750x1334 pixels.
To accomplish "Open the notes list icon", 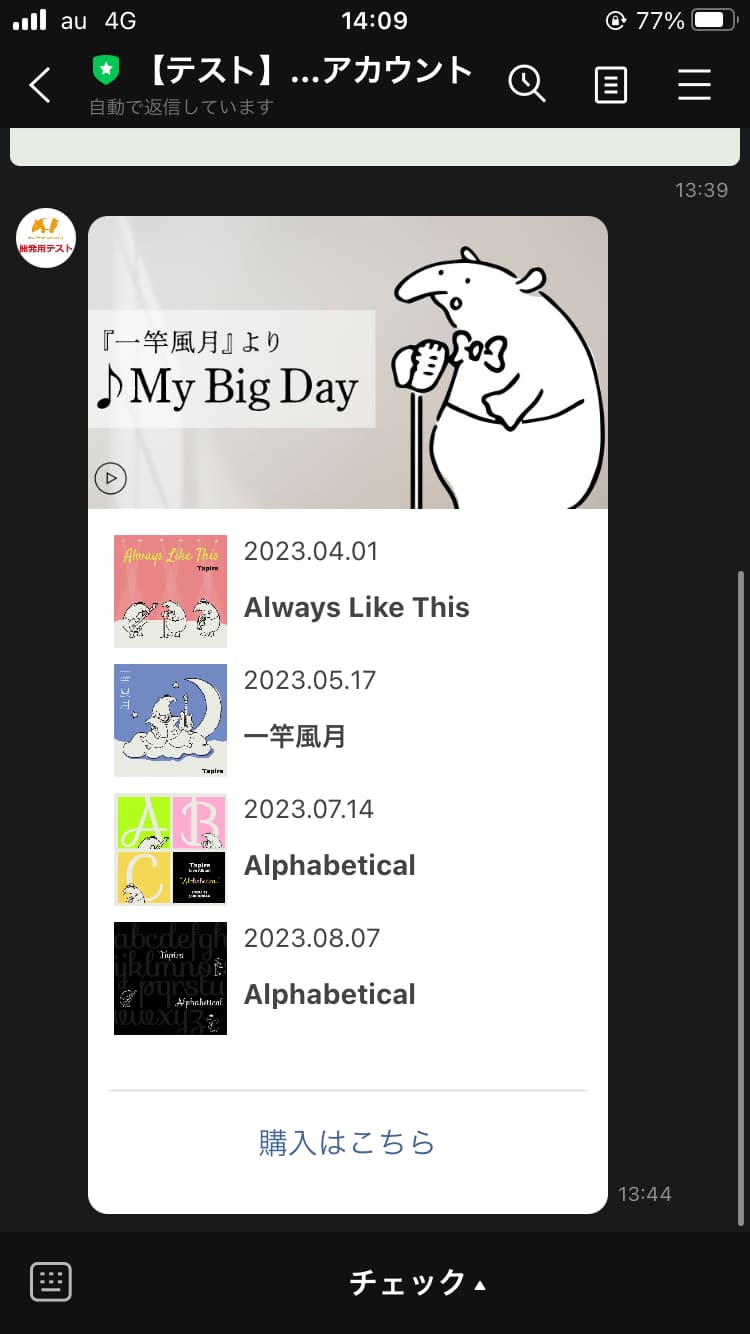I will [x=610, y=86].
